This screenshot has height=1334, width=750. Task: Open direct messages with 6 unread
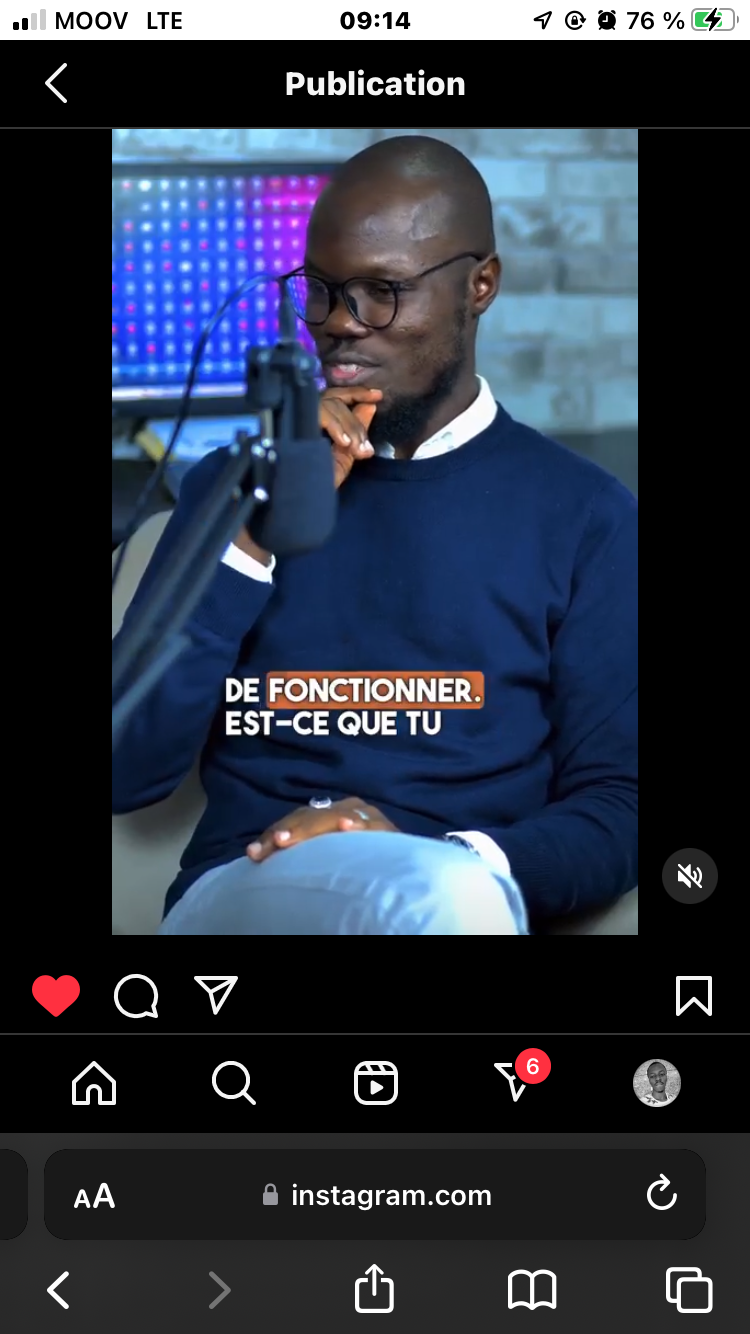pos(514,1083)
